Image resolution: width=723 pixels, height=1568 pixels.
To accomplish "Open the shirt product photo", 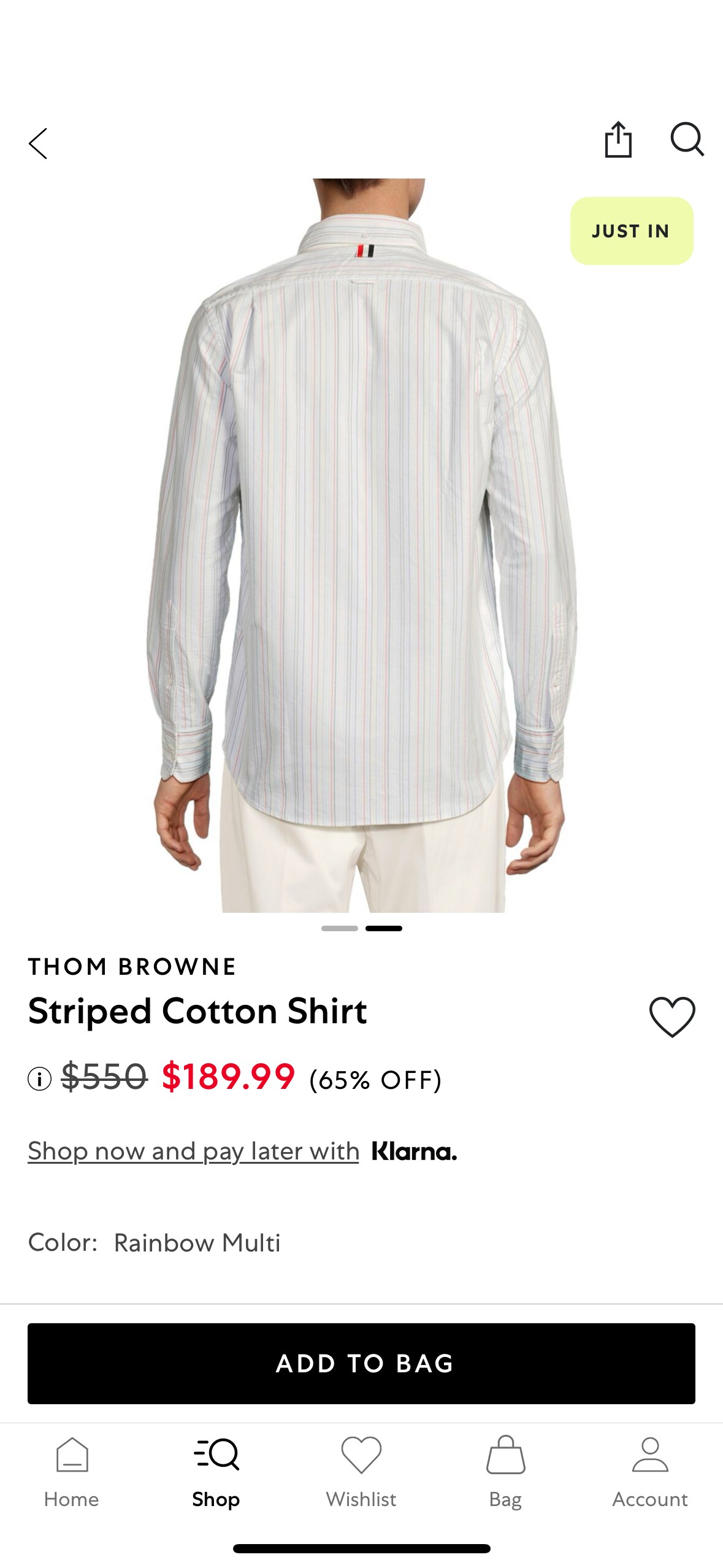I will 361,546.
